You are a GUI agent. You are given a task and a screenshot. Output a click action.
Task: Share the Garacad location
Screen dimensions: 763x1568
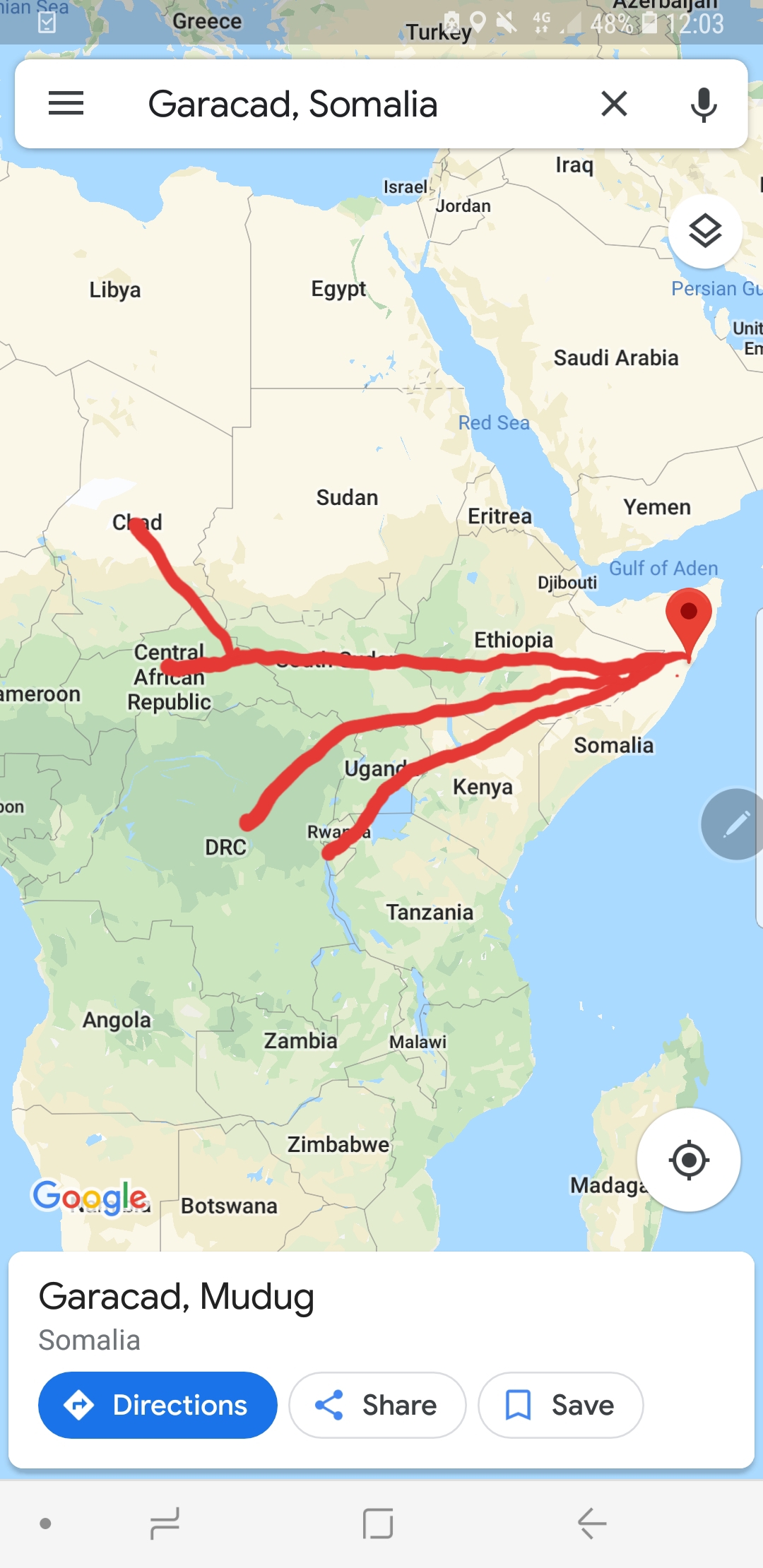(377, 1405)
